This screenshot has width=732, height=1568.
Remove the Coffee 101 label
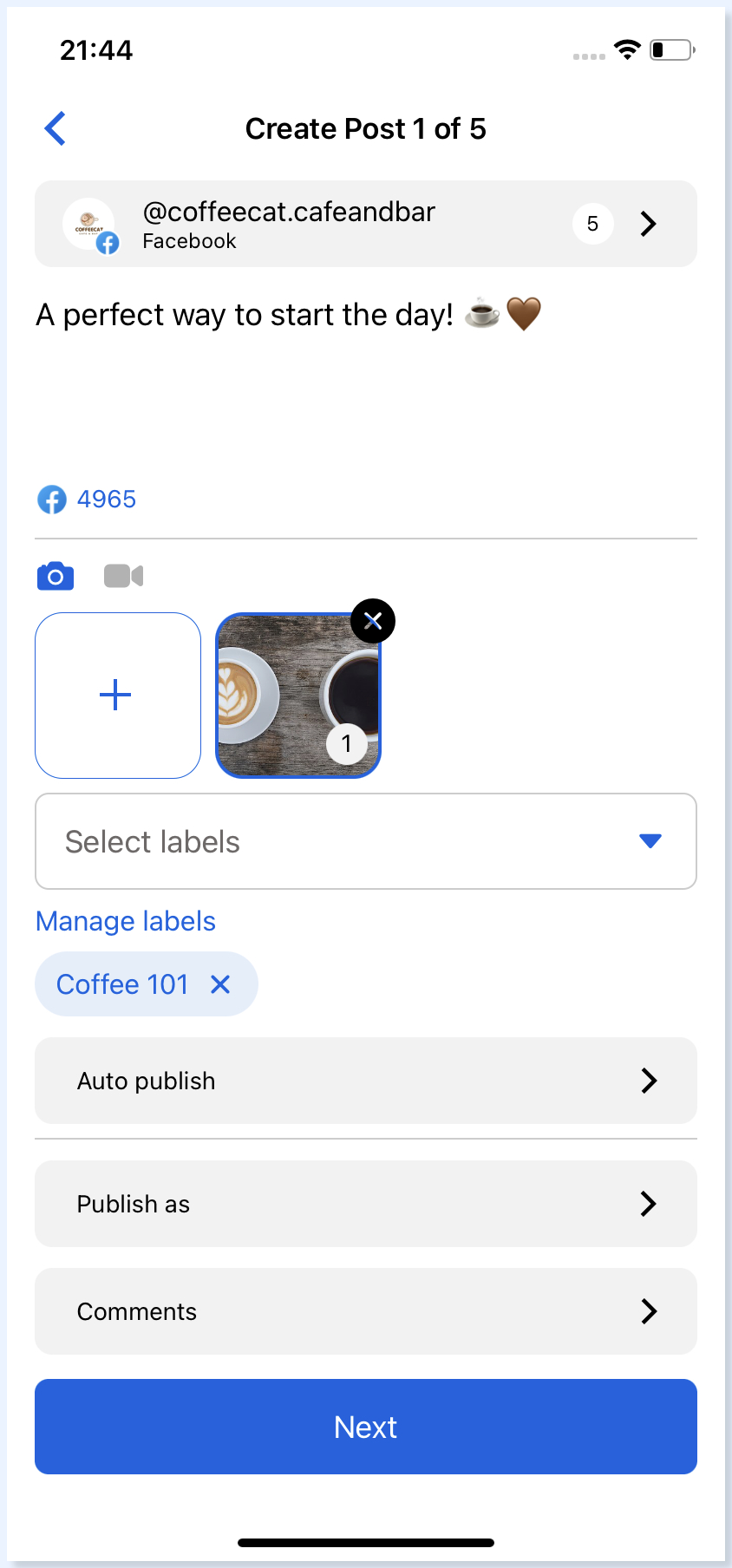click(x=220, y=984)
